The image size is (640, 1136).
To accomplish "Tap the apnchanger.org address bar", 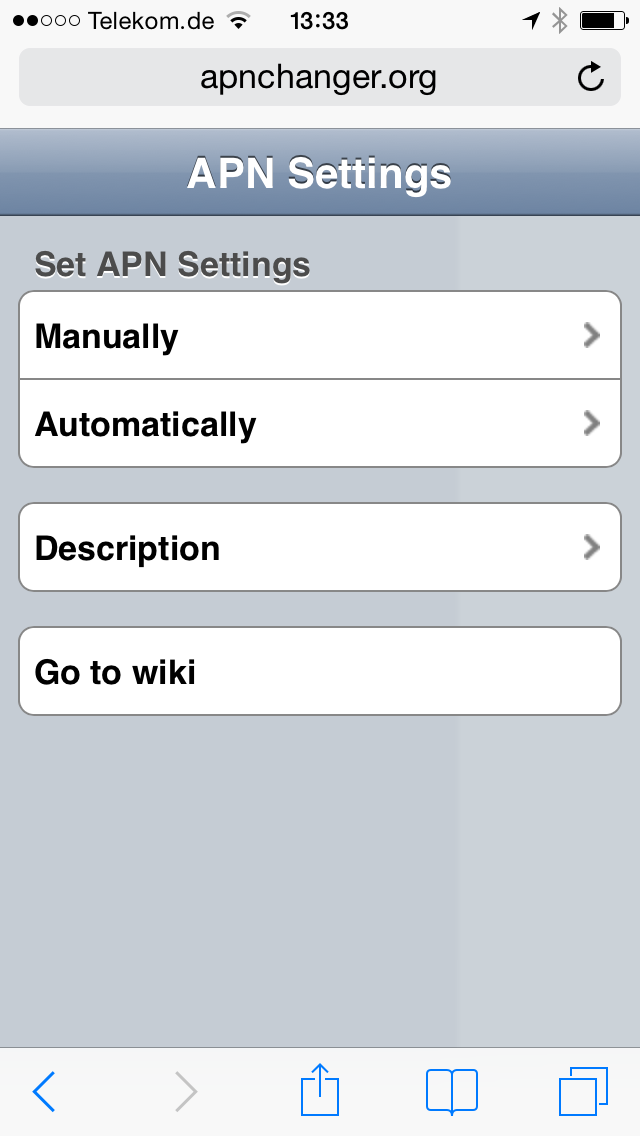I will click(x=320, y=77).
